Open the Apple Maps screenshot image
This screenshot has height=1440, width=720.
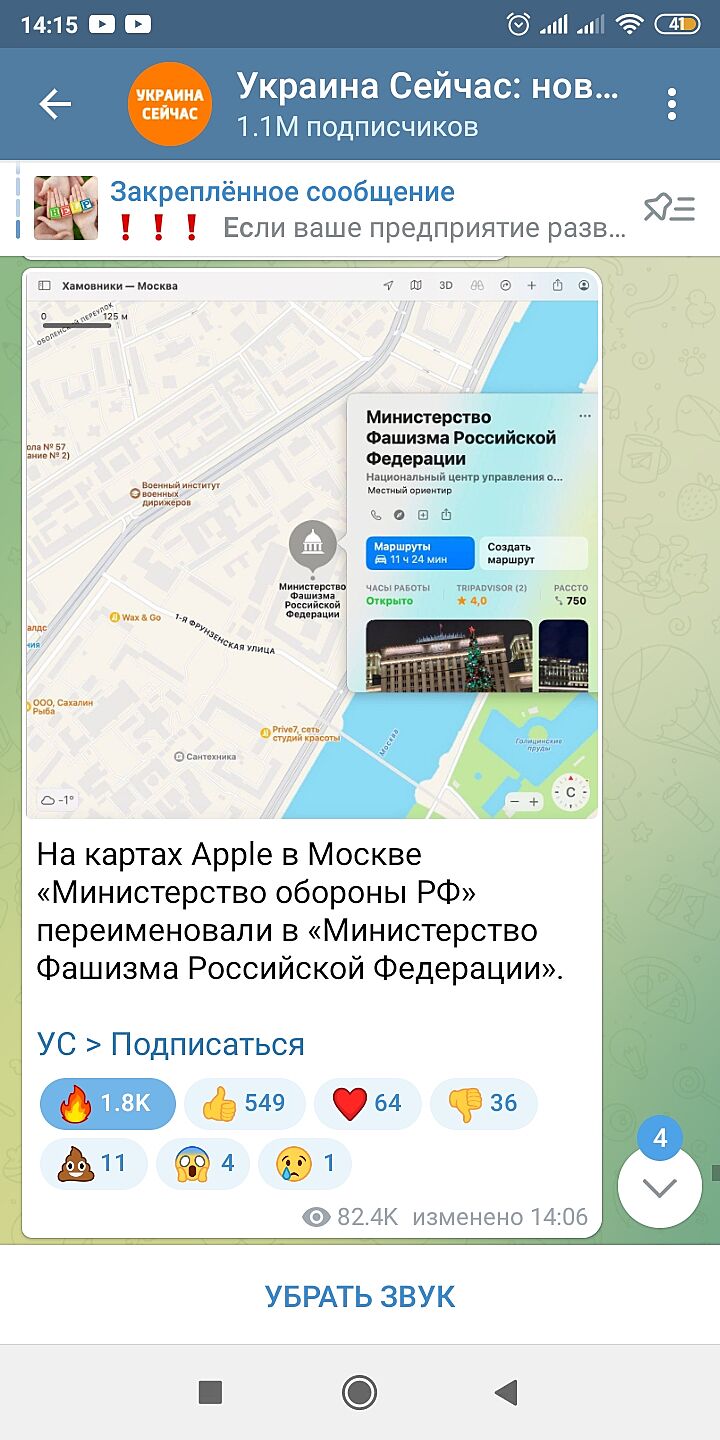312,544
